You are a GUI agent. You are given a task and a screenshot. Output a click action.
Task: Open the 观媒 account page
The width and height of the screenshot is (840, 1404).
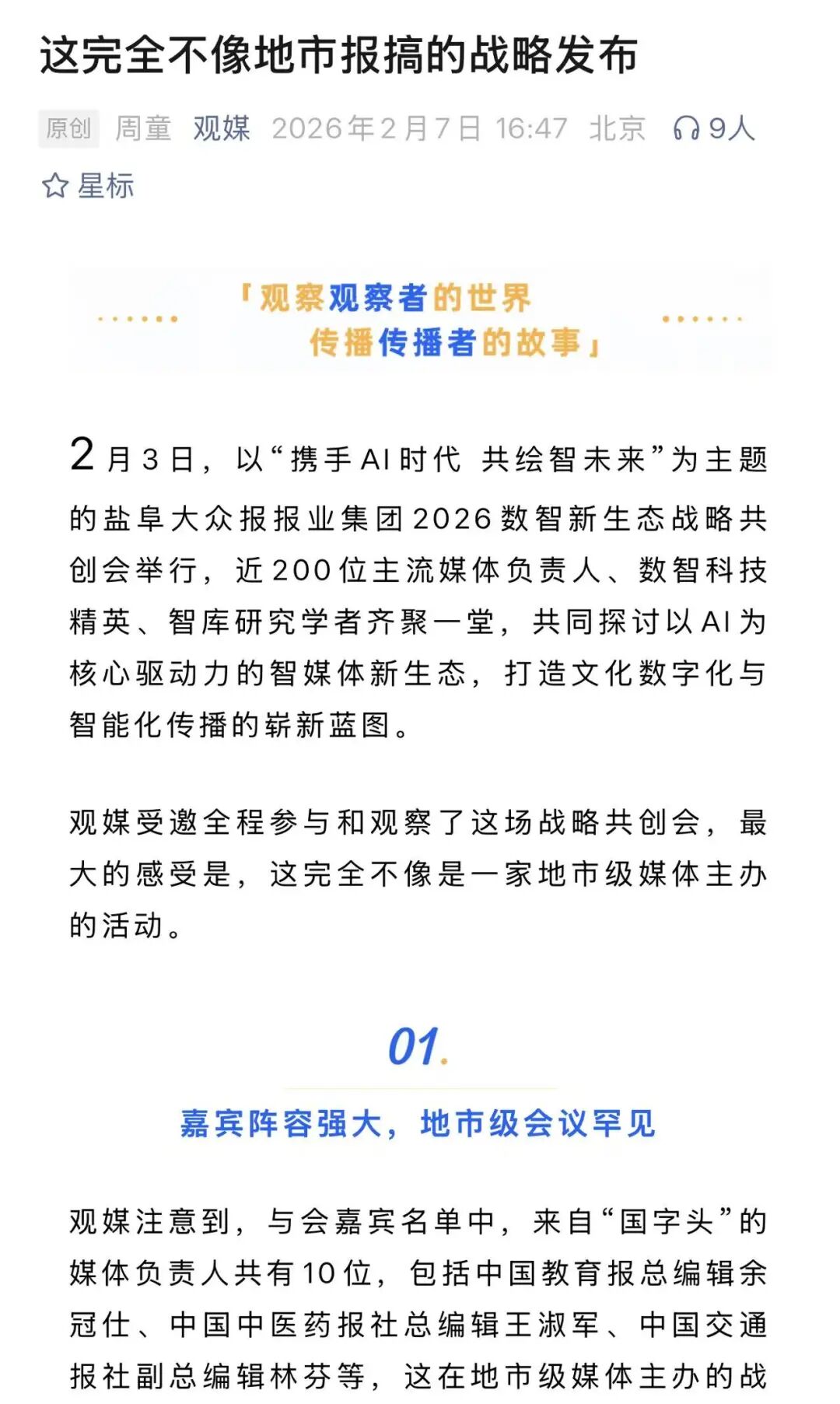tap(222, 128)
